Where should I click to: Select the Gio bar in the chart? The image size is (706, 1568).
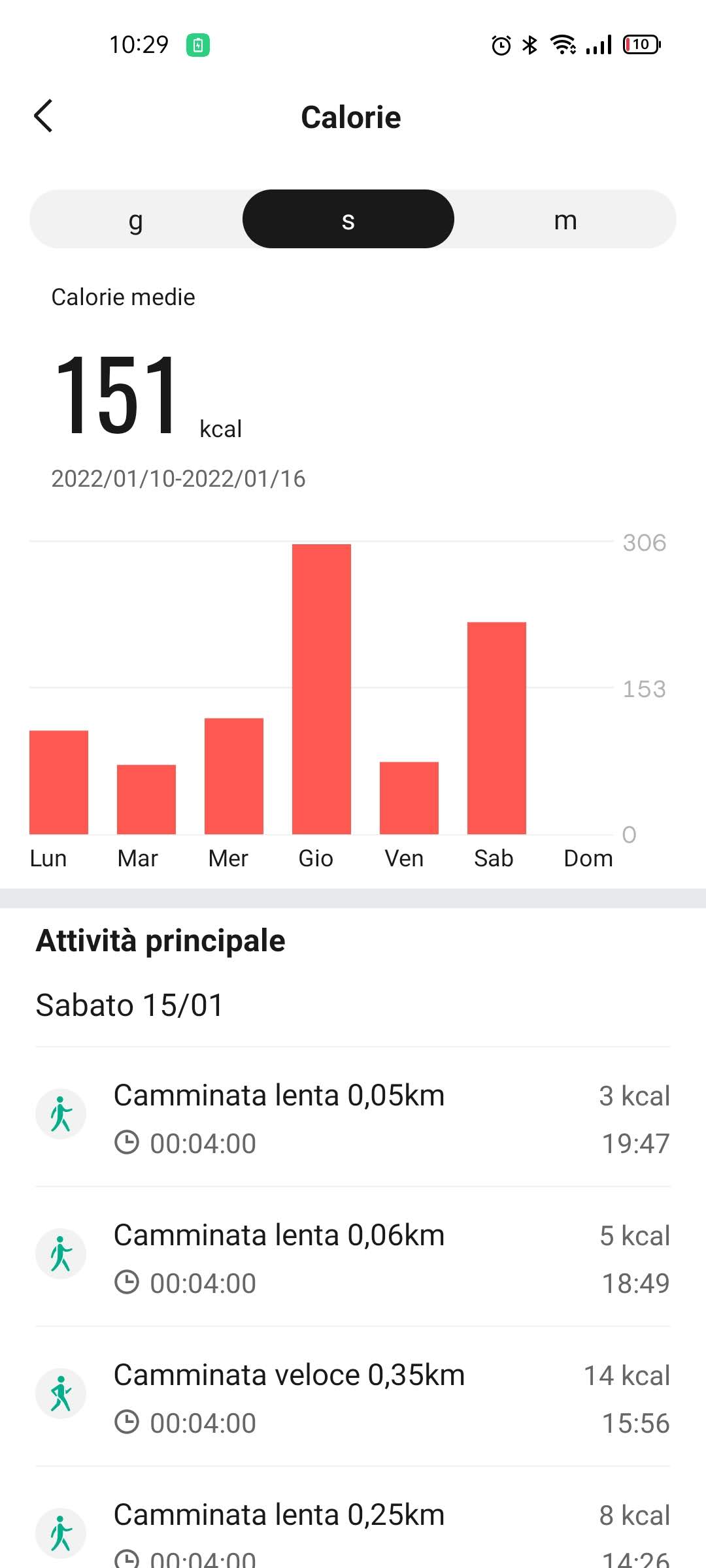click(x=321, y=689)
